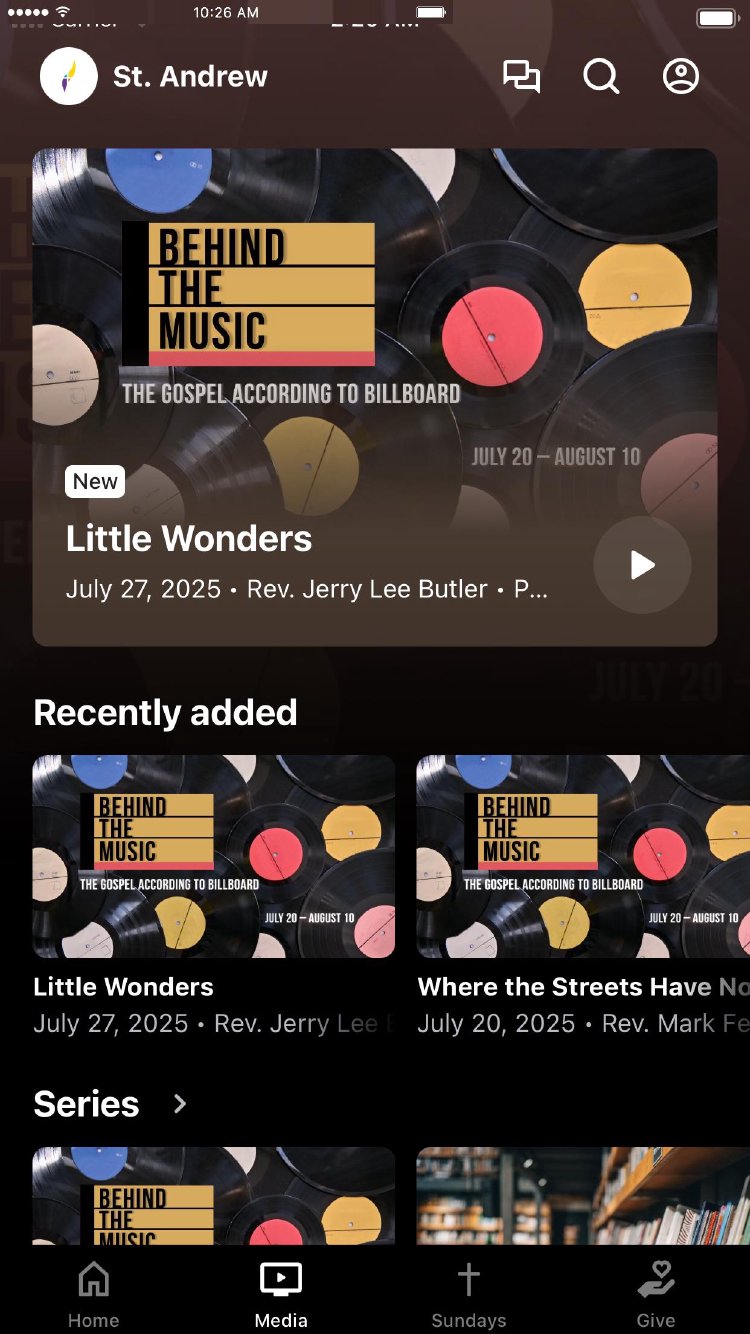Tap the St. Andrew church logo
The width and height of the screenshot is (750, 1334).
[x=69, y=77]
